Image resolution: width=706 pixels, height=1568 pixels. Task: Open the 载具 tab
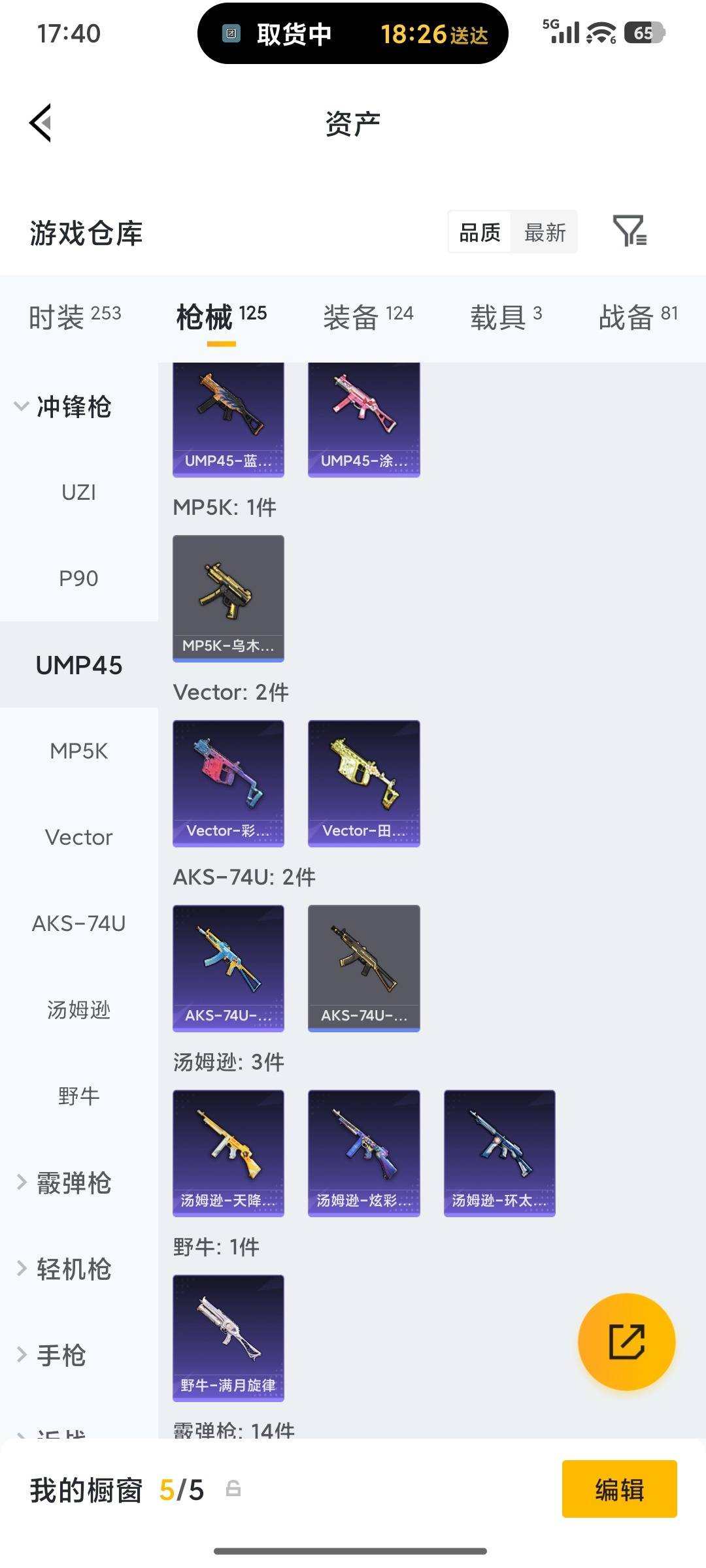click(x=506, y=317)
